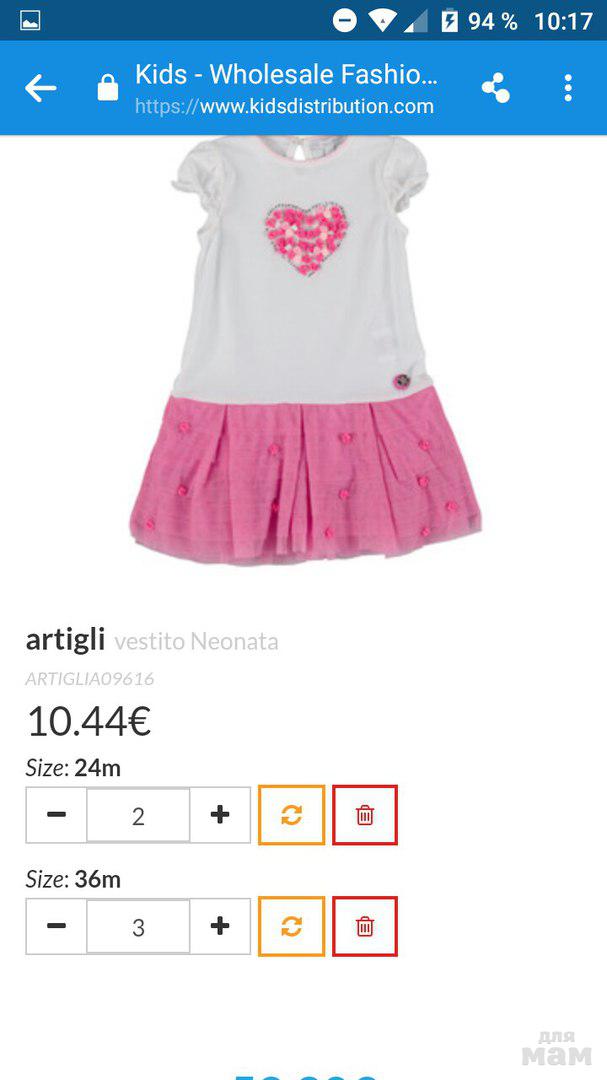Screen dimensions: 607x1080
Task: Delete the size 24m item
Action: 365,815
